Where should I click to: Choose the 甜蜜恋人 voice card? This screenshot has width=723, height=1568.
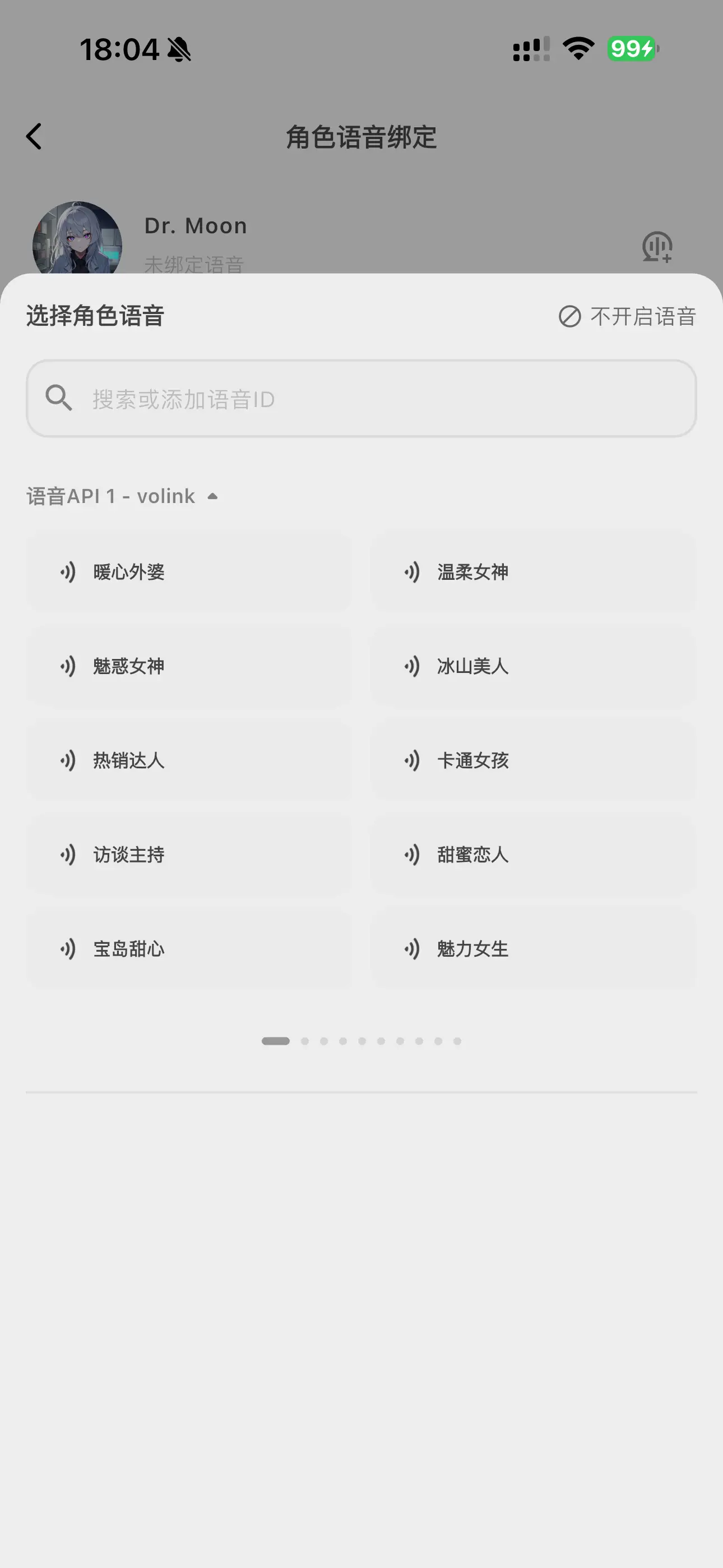coord(532,855)
